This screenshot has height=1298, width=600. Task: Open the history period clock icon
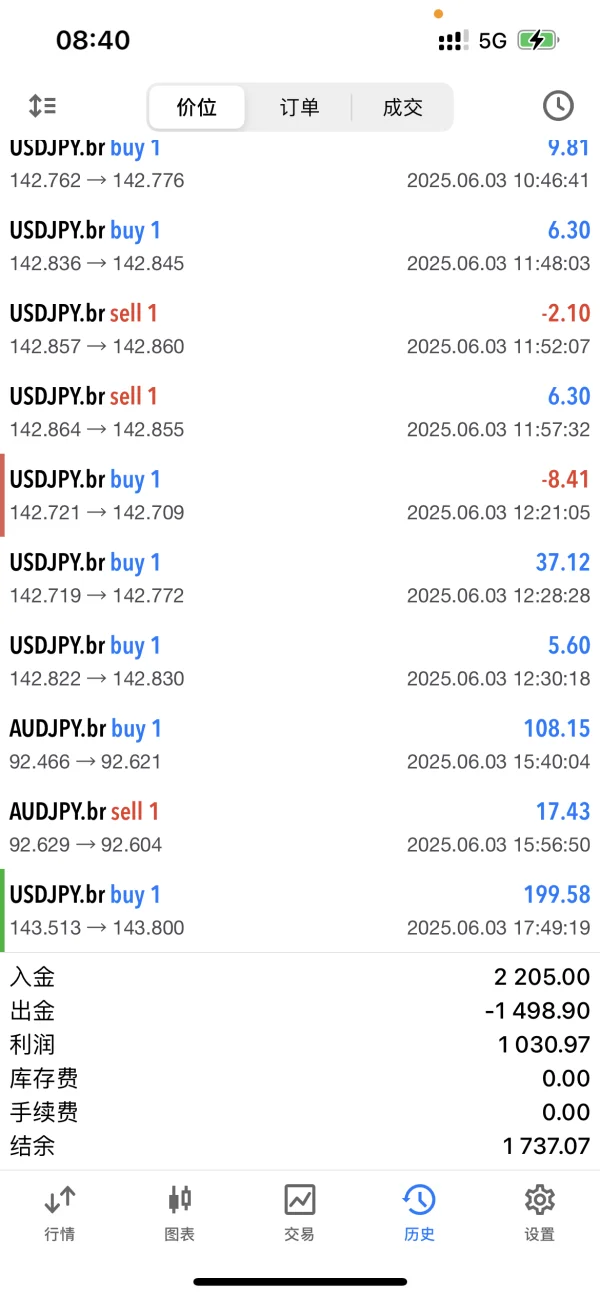click(x=558, y=106)
